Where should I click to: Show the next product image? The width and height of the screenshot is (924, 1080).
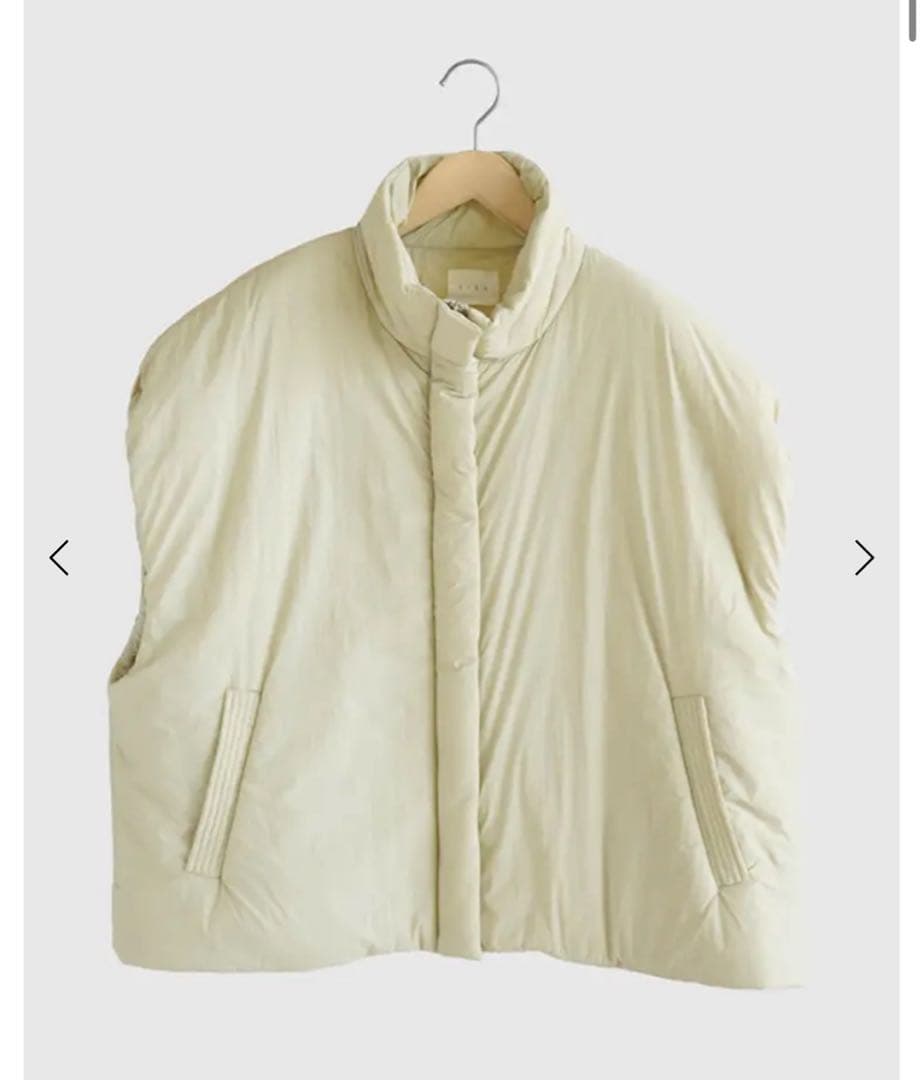(864, 558)
